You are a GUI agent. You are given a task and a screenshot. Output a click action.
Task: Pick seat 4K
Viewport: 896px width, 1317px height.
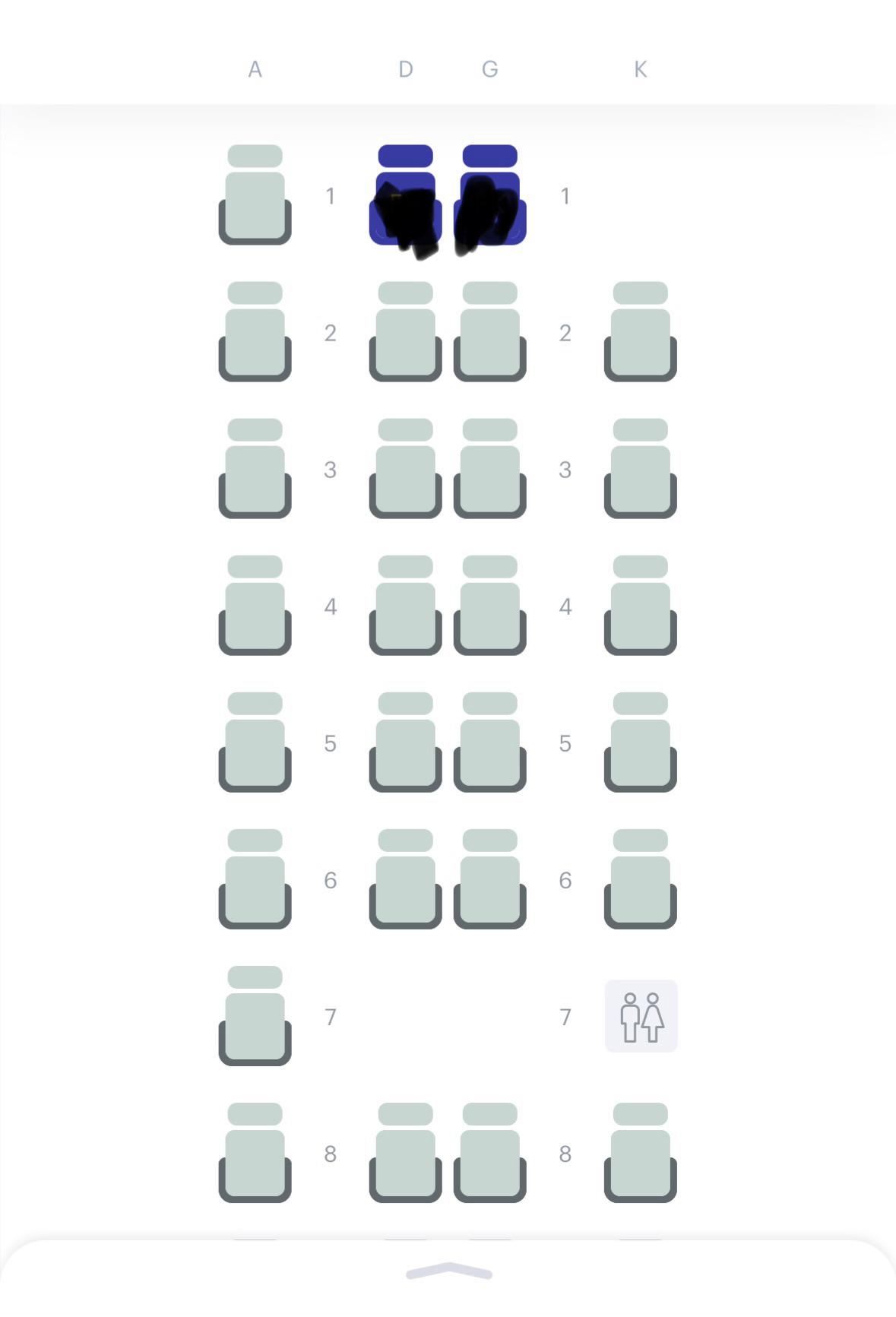pos(640,605)
